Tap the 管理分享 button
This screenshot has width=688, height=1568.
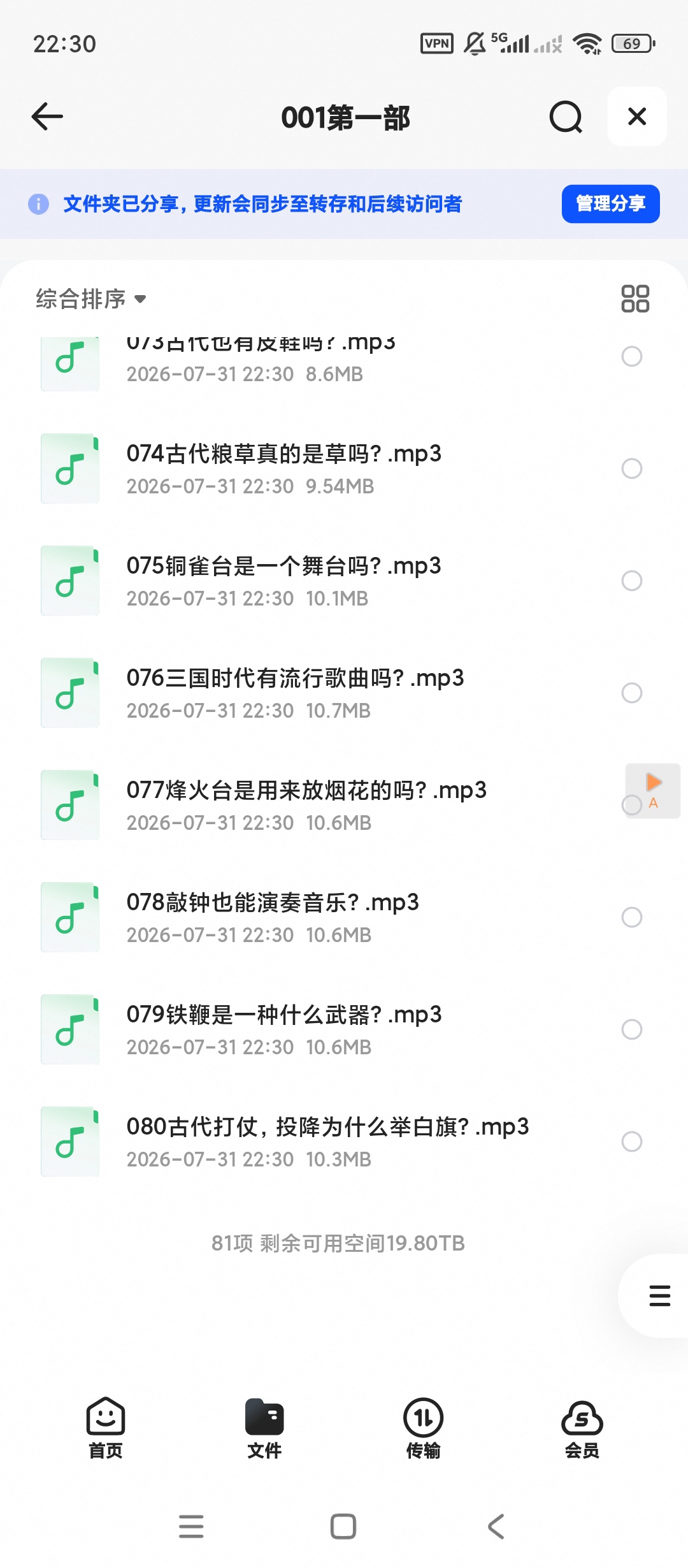[610, 204]
